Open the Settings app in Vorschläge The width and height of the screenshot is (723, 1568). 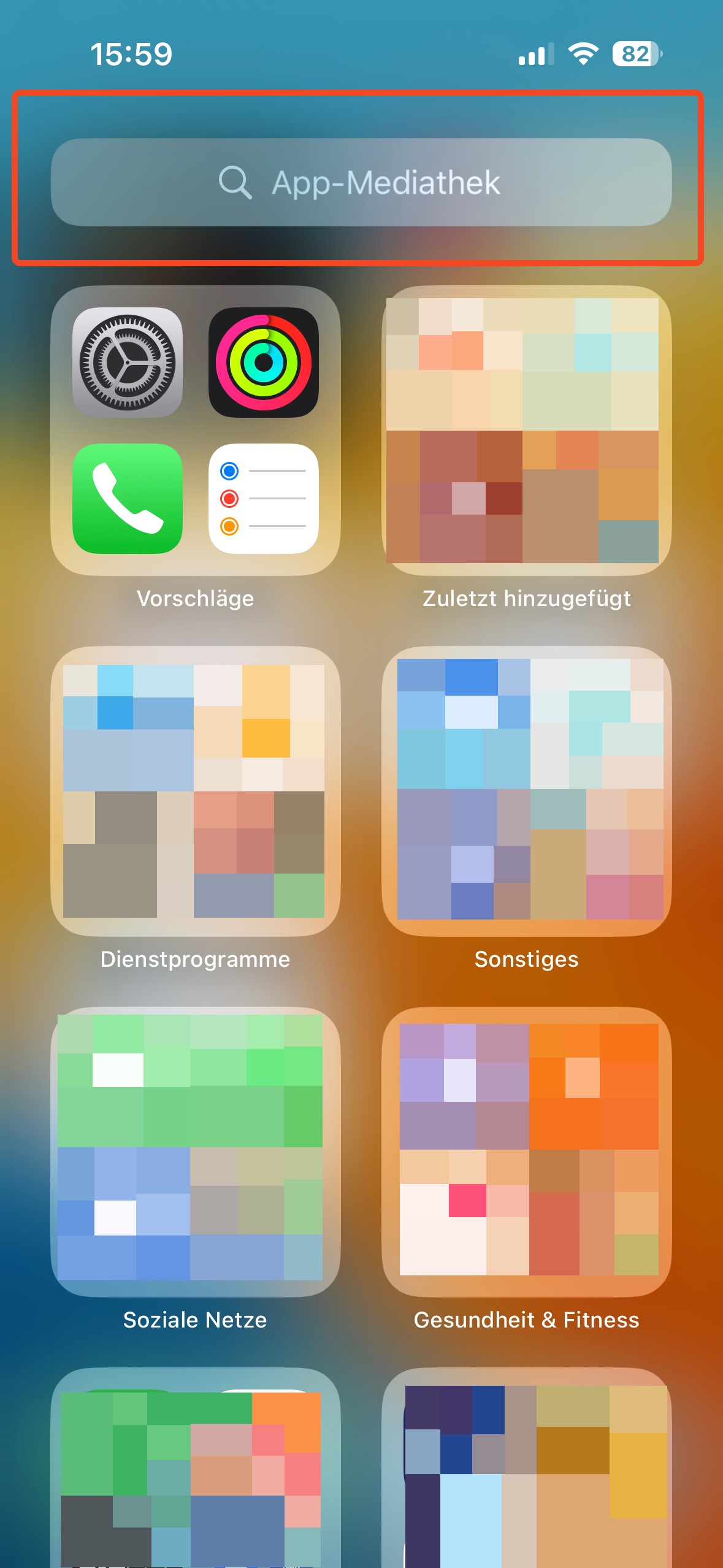point(128,363)
